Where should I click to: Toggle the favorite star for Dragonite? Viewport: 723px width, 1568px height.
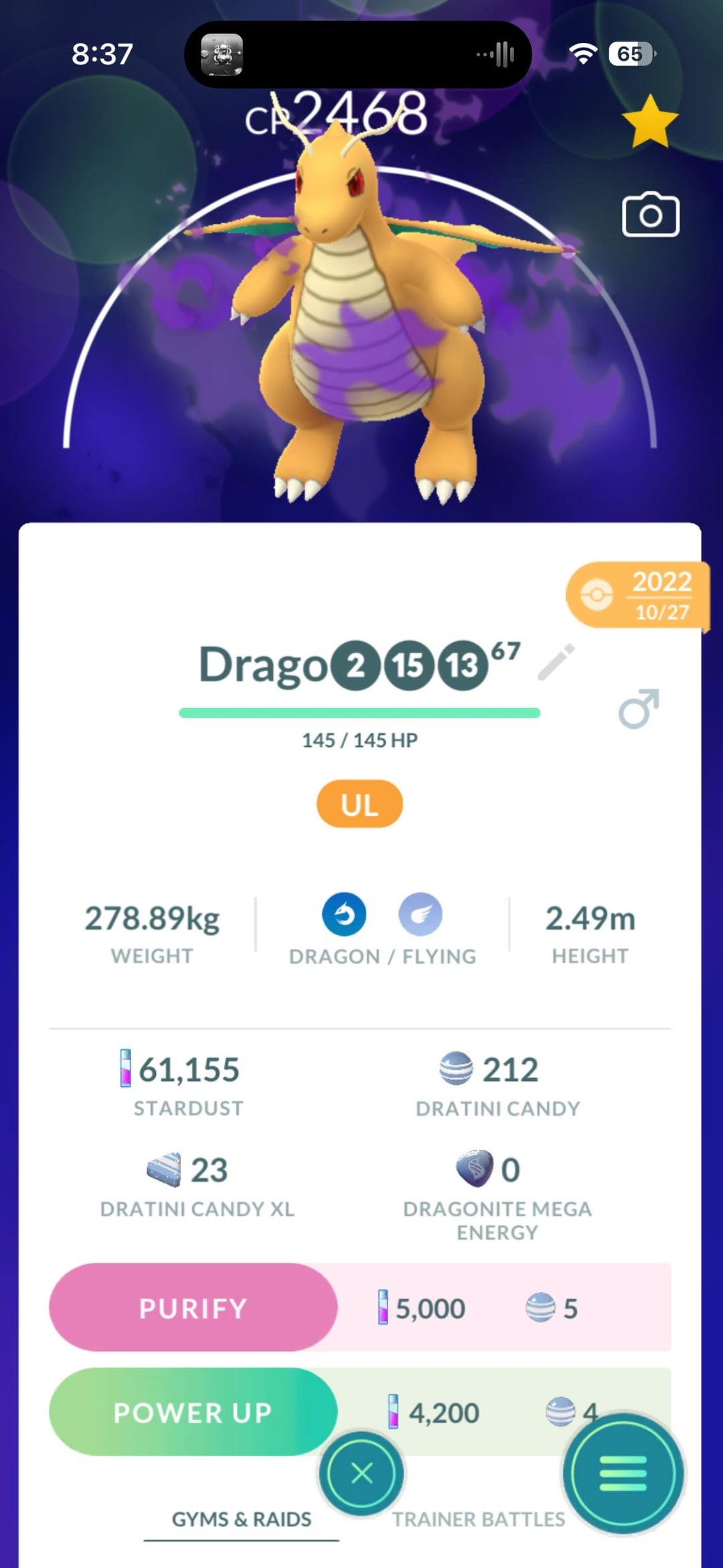coord(649,122)
